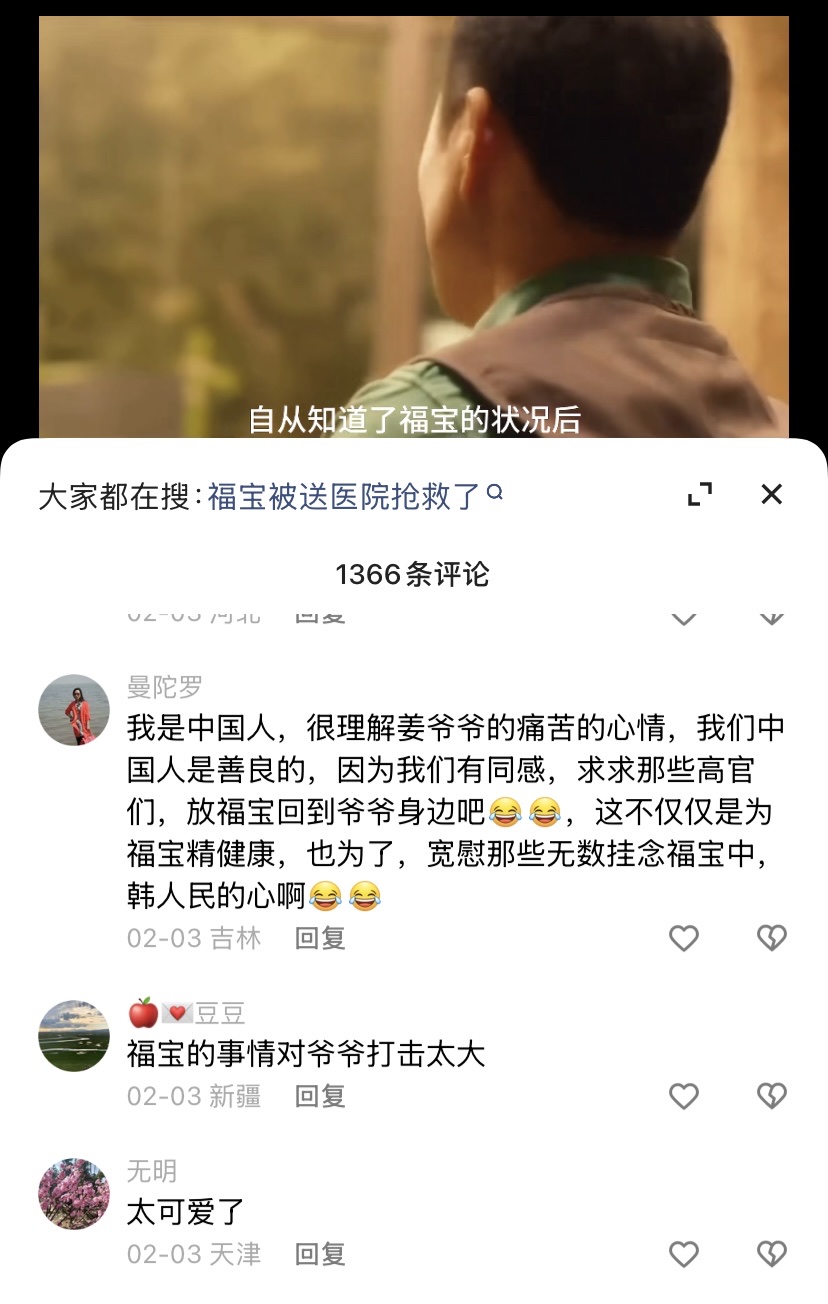
Task: Open 曼陀罗's profile avatar
Action: pyautogui.click(x=74, y=710)
